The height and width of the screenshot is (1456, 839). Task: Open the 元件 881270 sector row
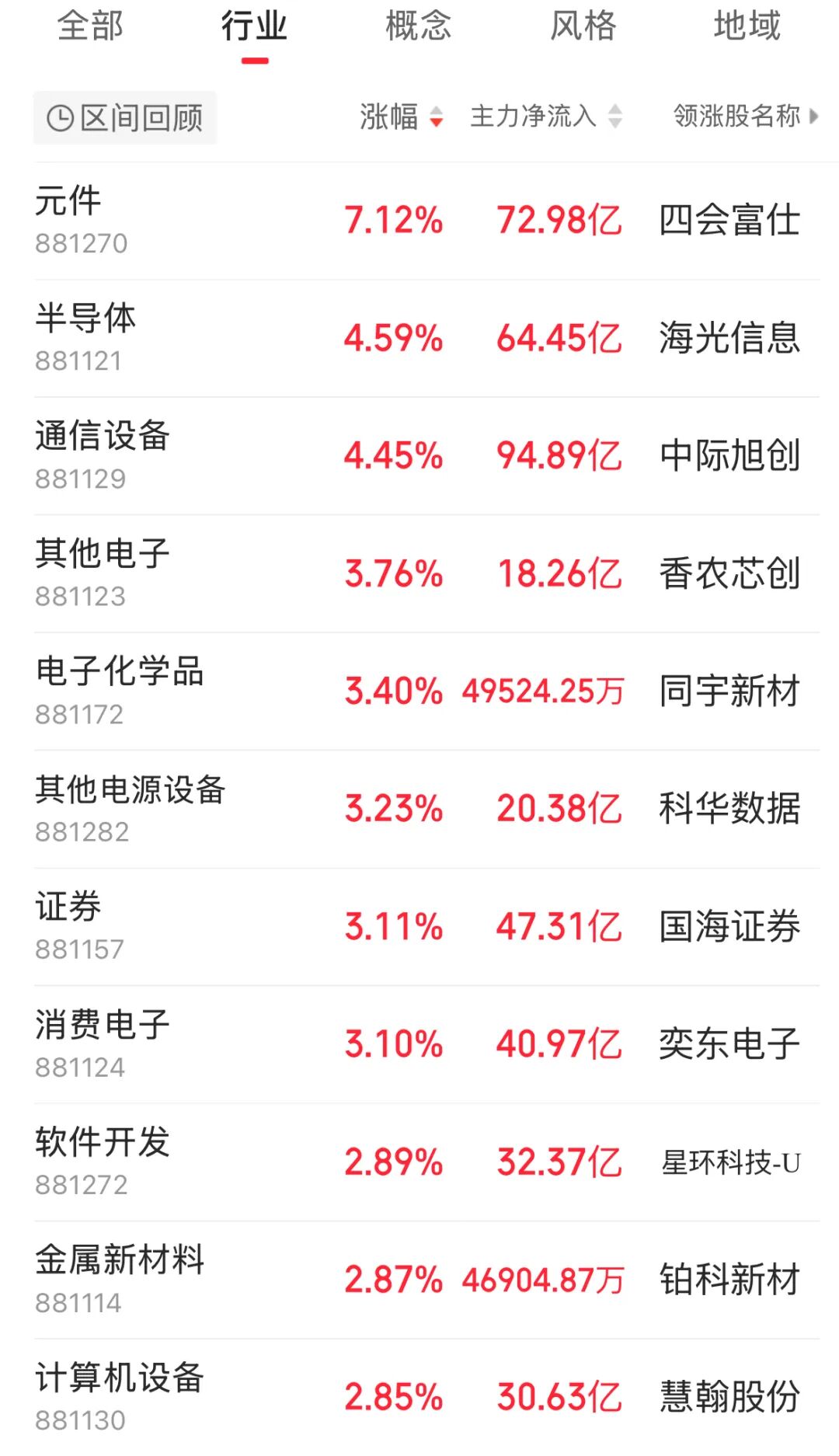pyautogui.click(x=427, y=221)
